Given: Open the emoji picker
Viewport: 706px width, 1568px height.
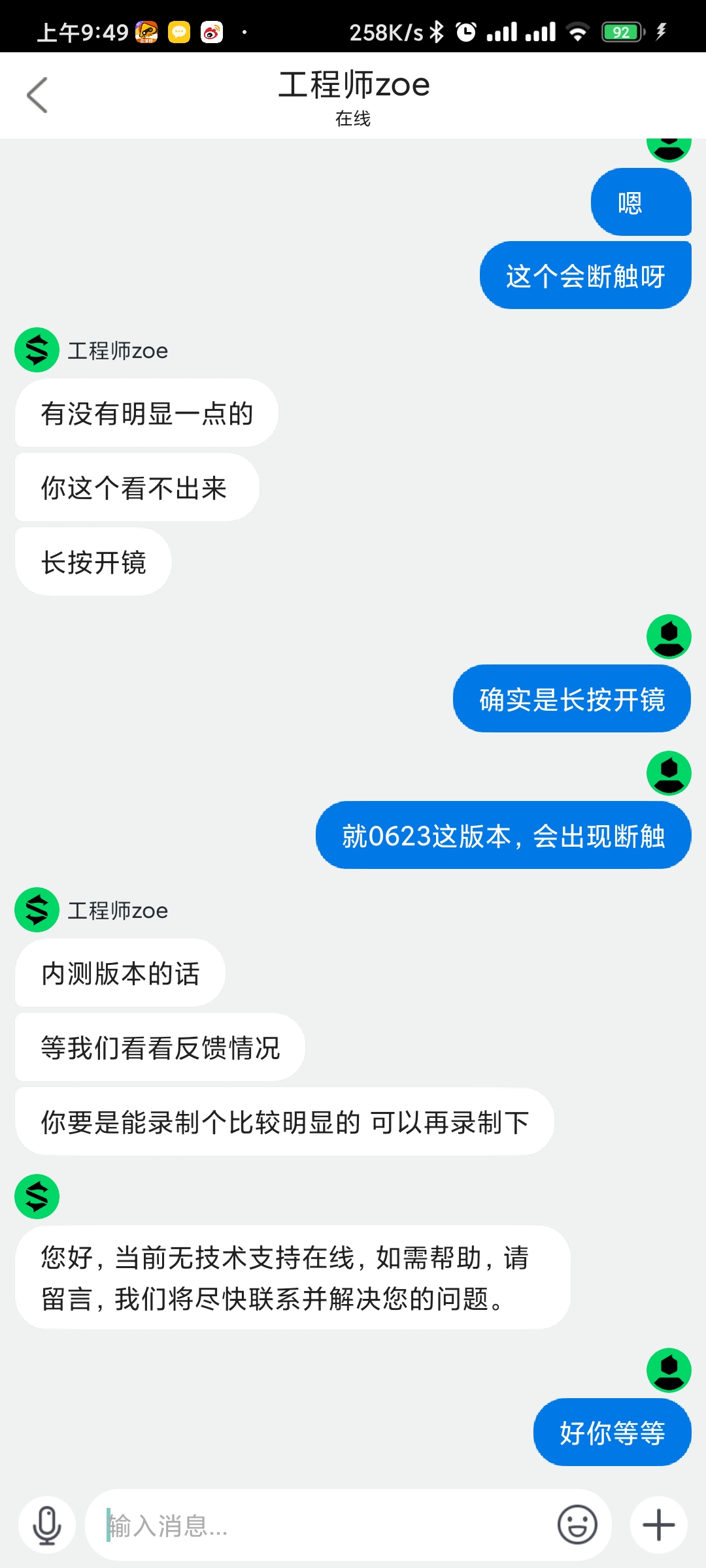Looking at the screenshot, I should pos(577,1526).
